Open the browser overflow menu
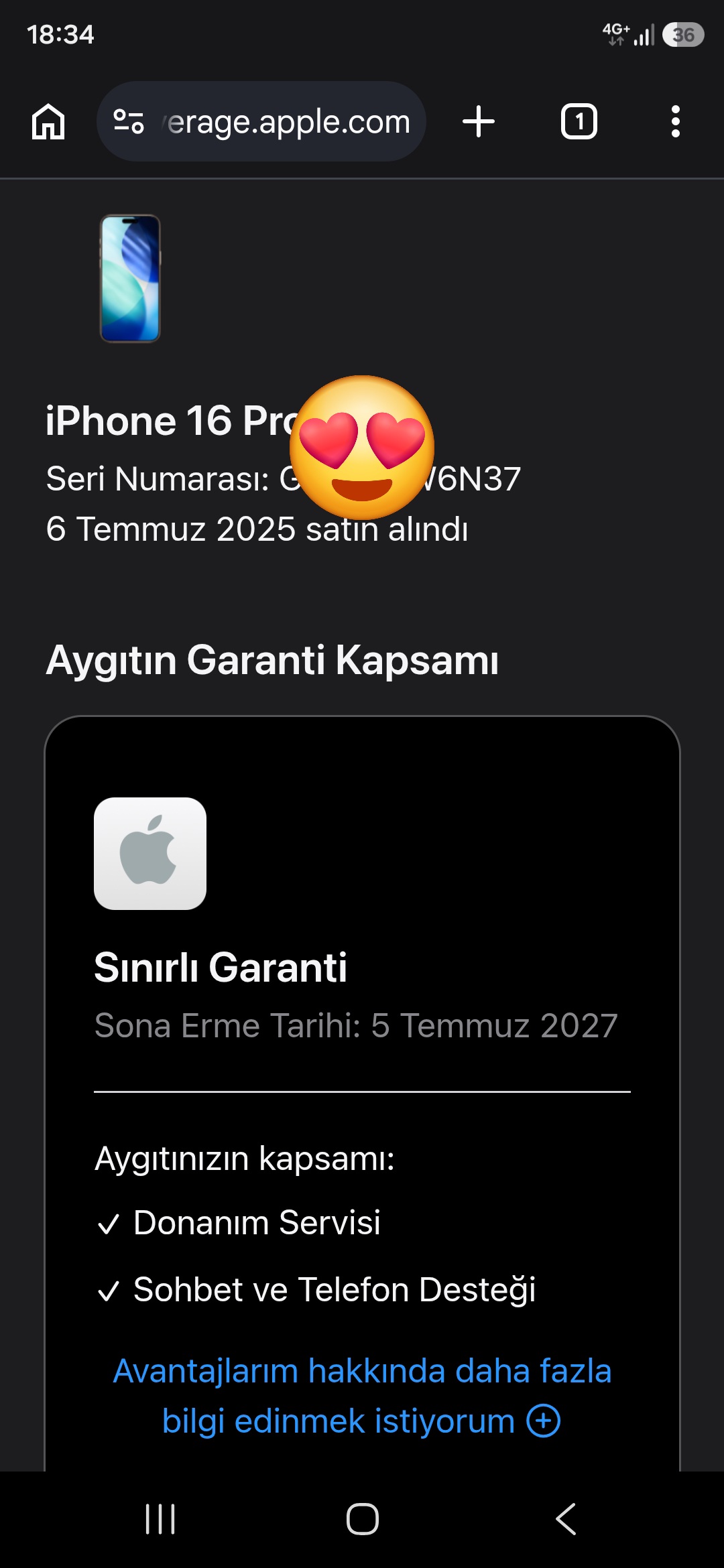Image resolution: width=724 pixels, height=1568 pixels. pyautogui.click(x=676, y=122)
